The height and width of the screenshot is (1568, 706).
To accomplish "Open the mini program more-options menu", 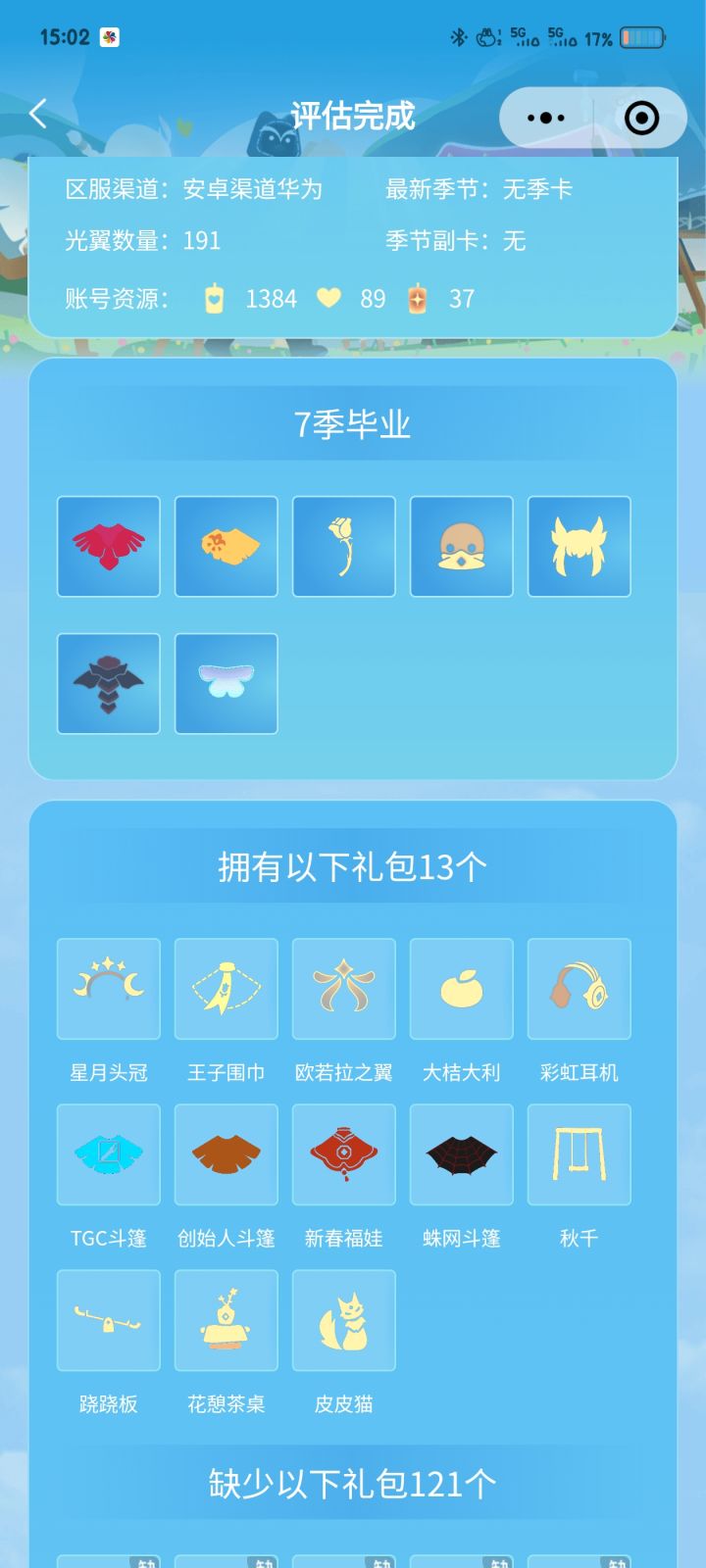I will (545, 118).
